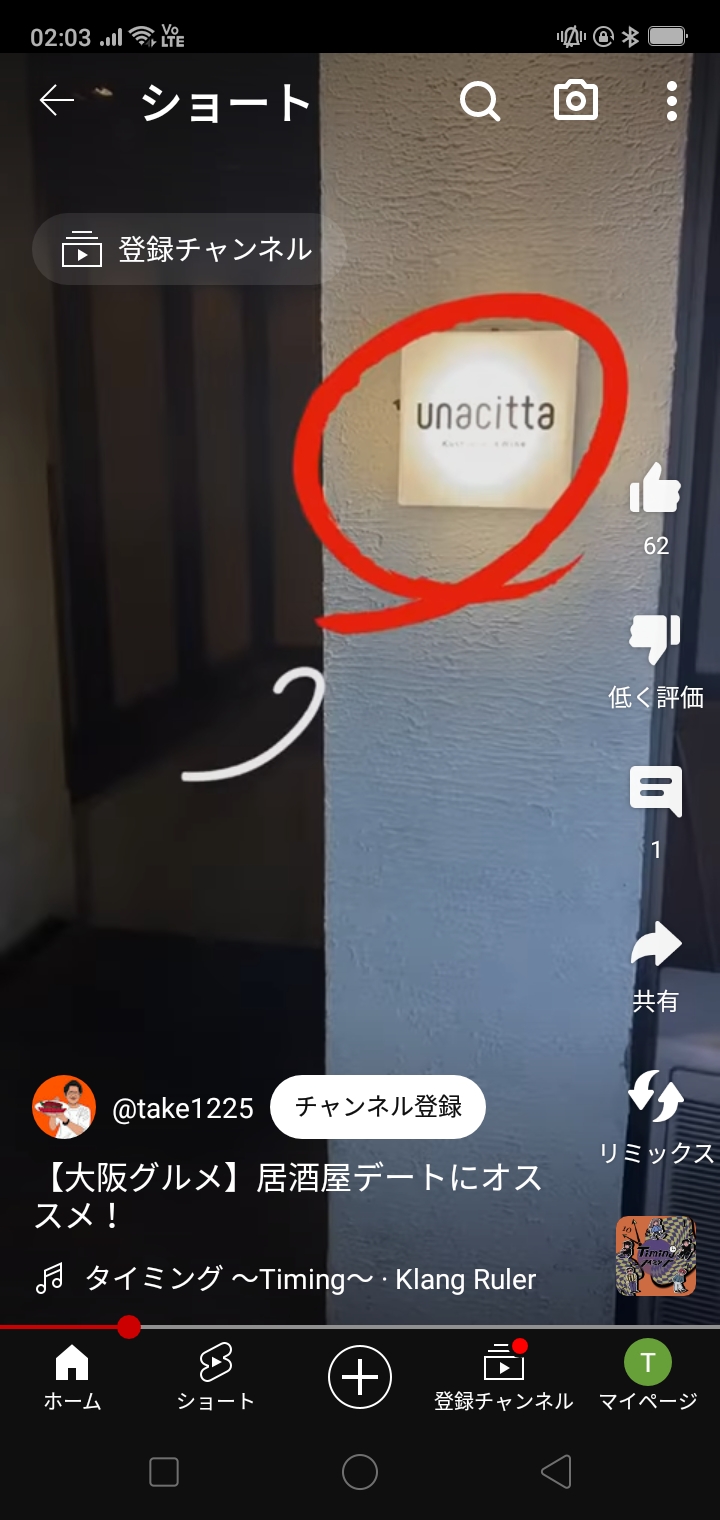Viewport: 720px width, 1520px height.
Task: Remix this Short with リミックス
Action: [655, 1098]
